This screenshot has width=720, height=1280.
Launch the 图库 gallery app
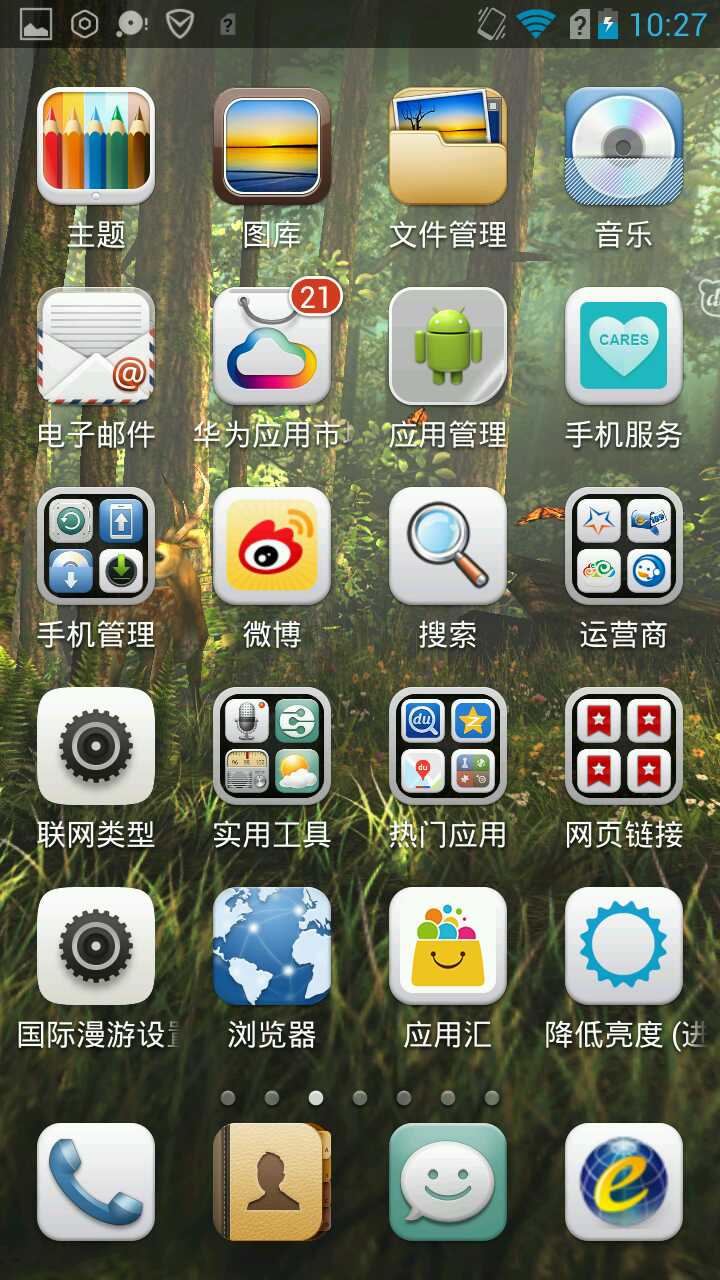272,147
